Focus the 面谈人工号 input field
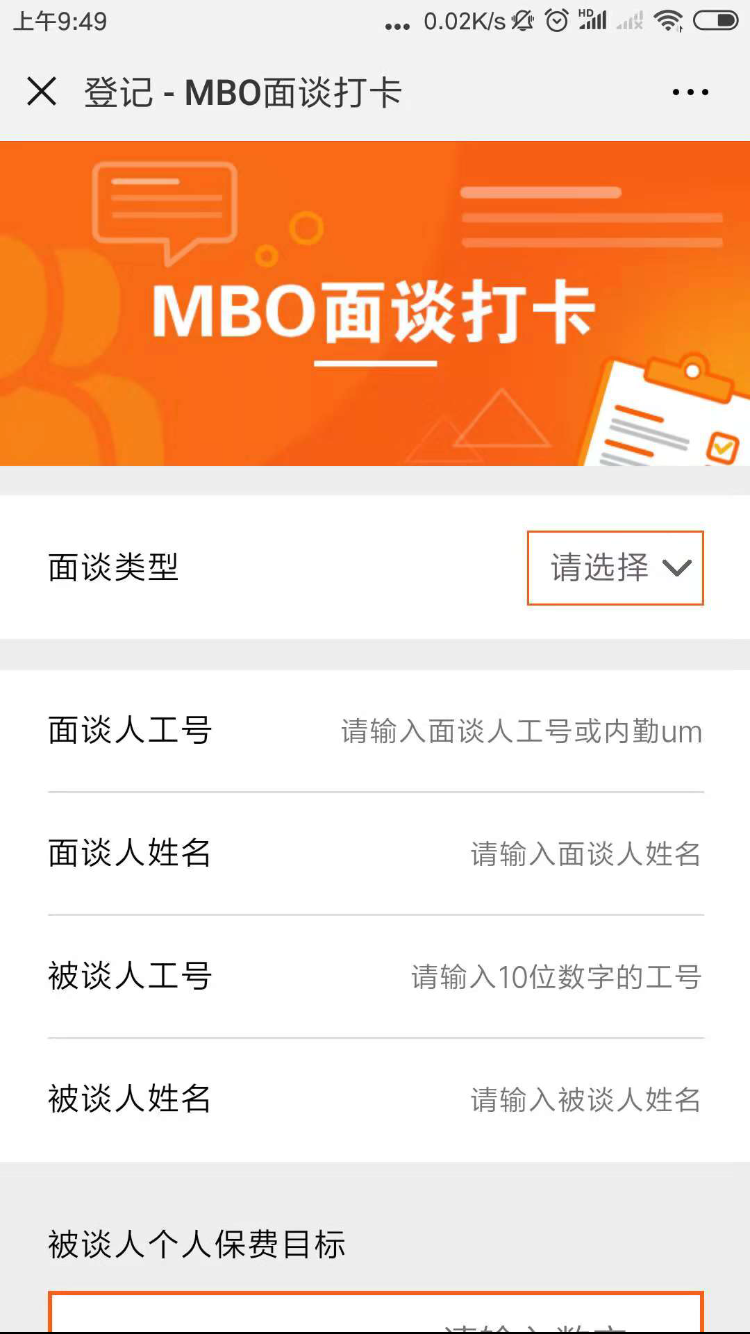 [x=520, y=731]
